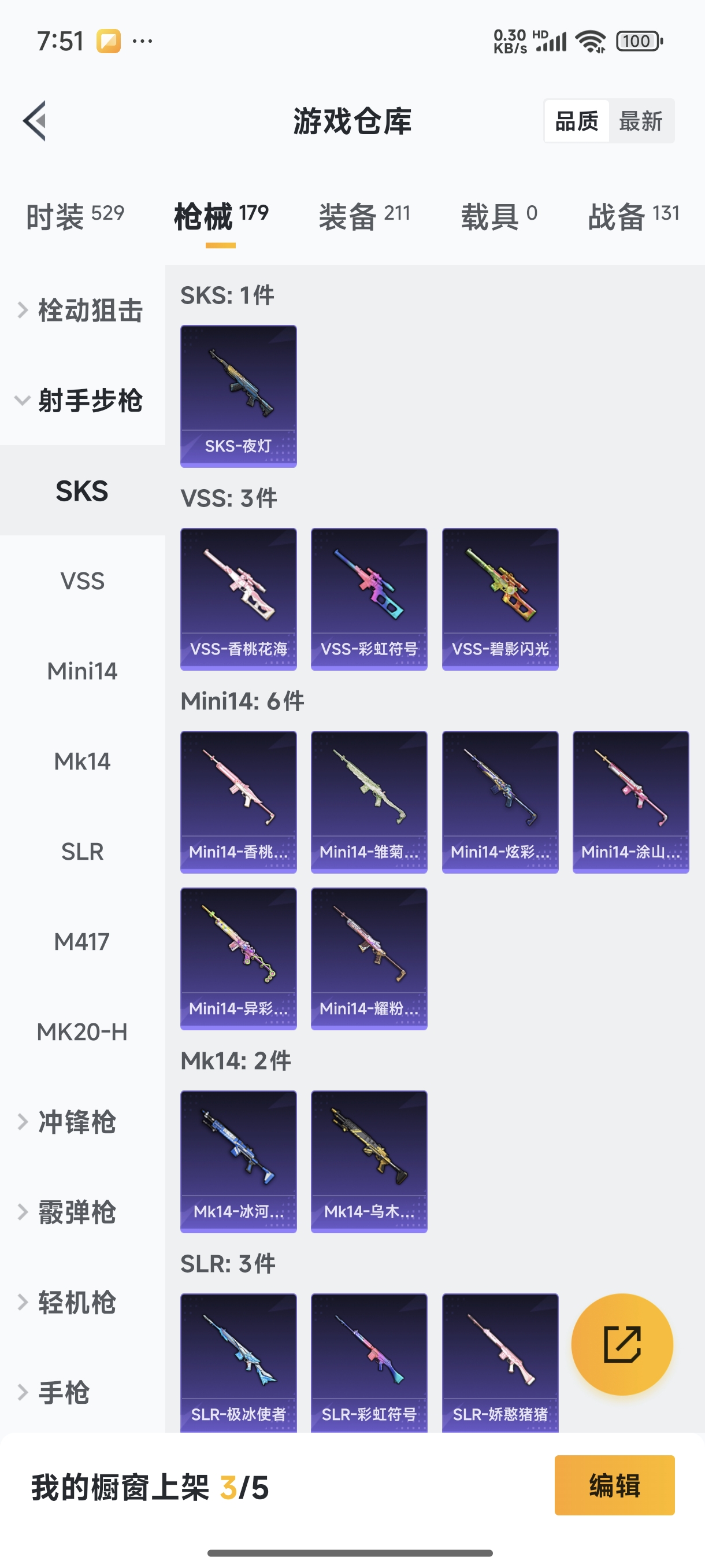Select VSS in the sidebar

pos(82,580)
